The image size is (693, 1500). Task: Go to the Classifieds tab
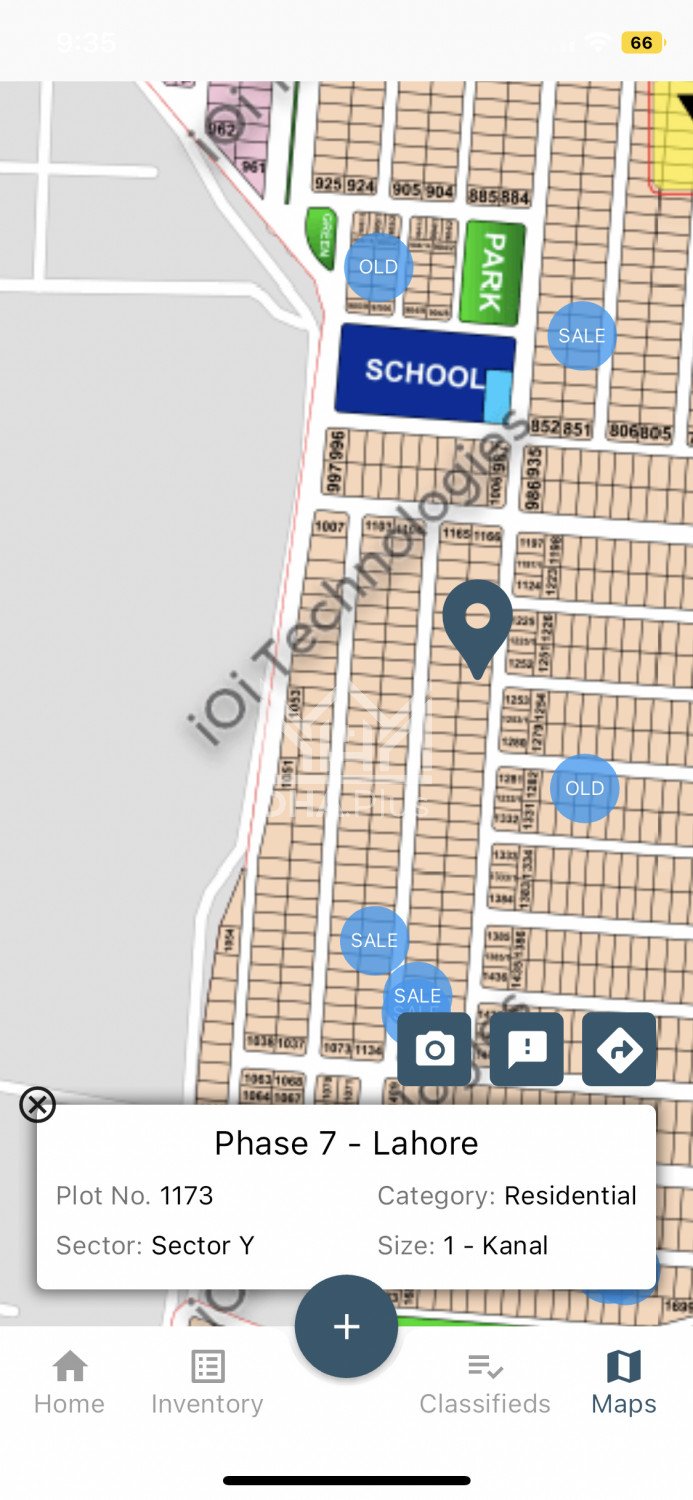(485, 1382)
